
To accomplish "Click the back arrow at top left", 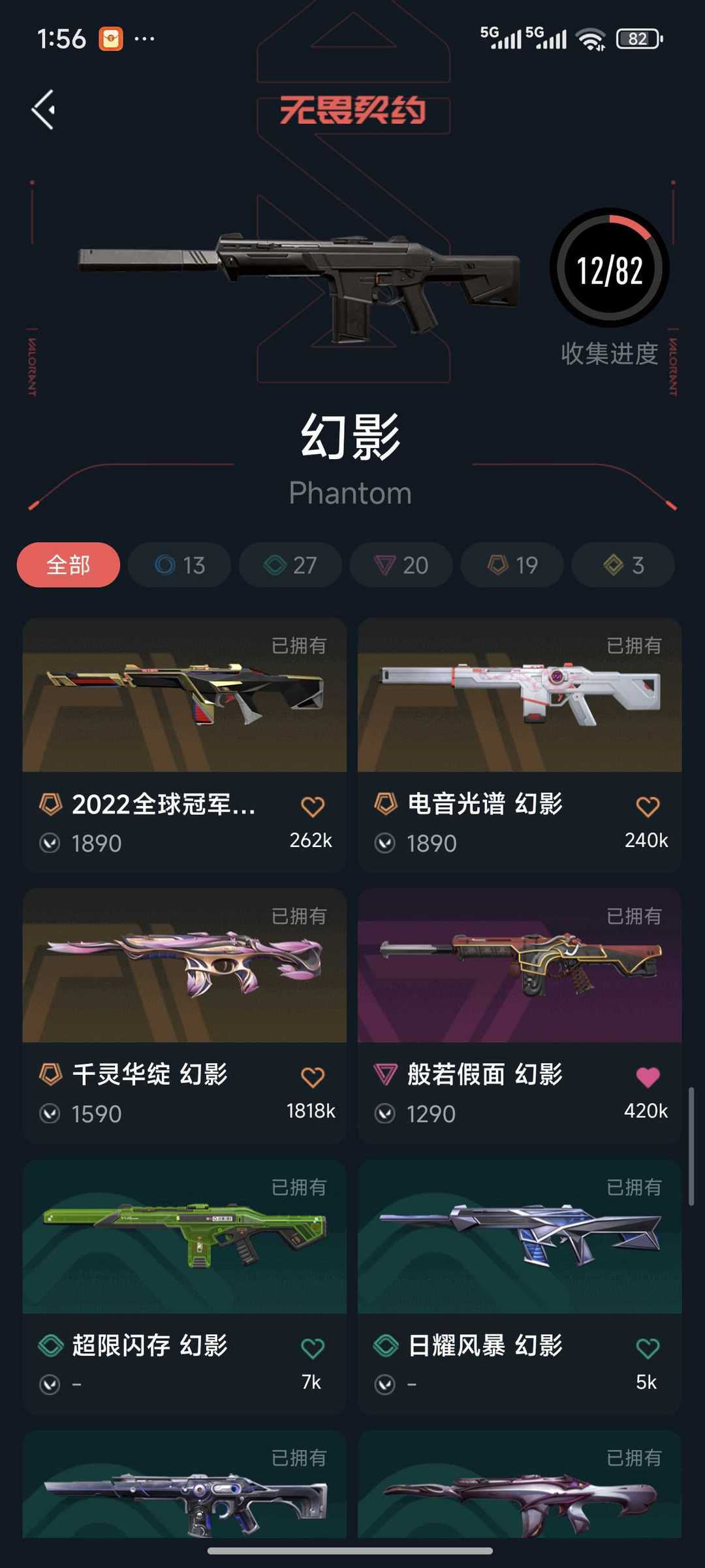I will pyautogui.click(x=43, y=108).
